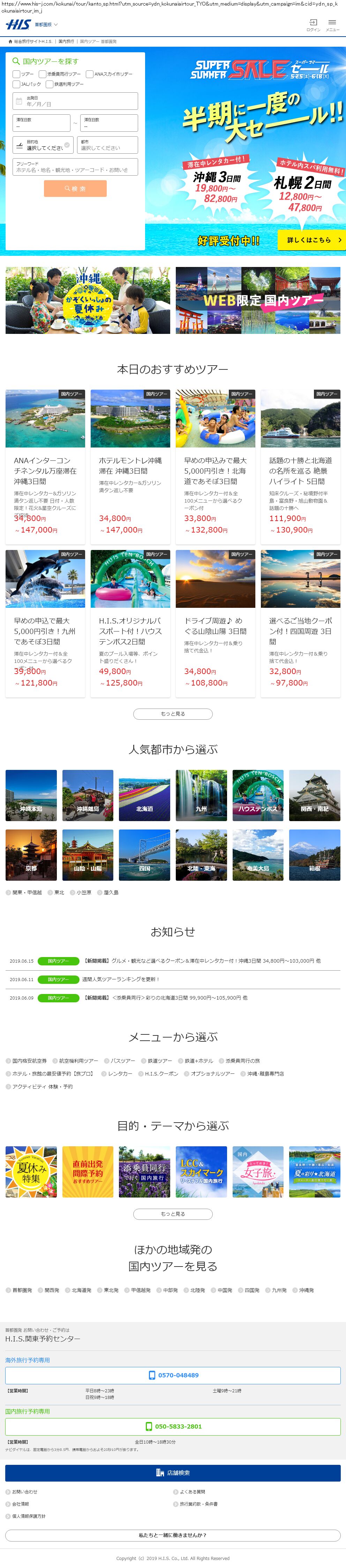346x1568 pixels.
Task: Tap 詳しくはこちら on the Super Summer Sale banner
Action: point(311,240)
